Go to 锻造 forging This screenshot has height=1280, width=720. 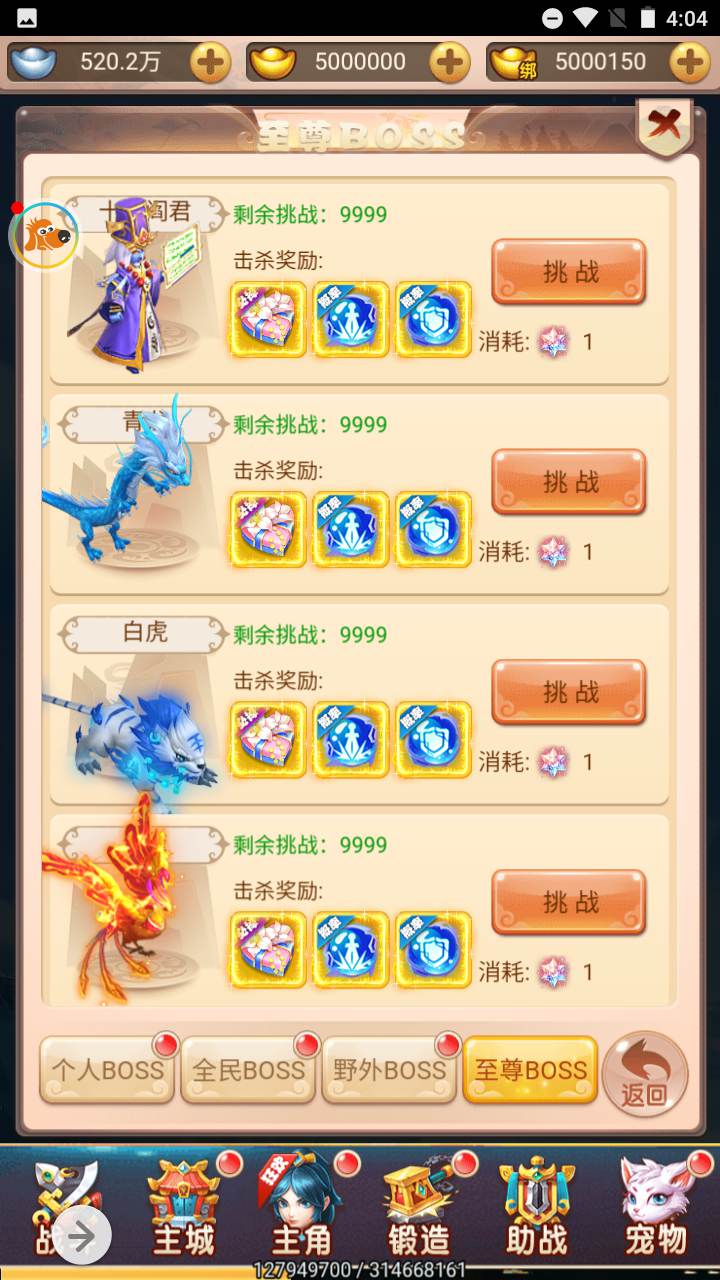coord(419,1210)
